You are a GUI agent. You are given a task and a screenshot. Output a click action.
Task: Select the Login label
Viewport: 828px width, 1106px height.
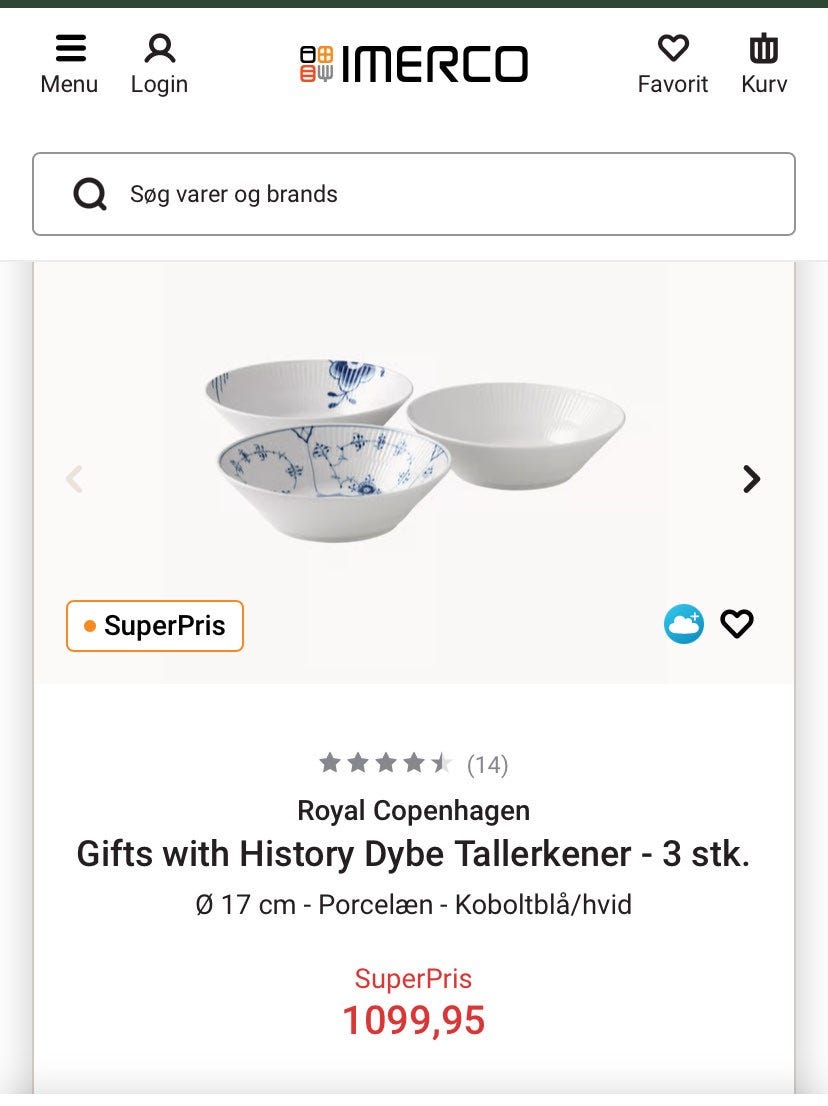point(159,84)
